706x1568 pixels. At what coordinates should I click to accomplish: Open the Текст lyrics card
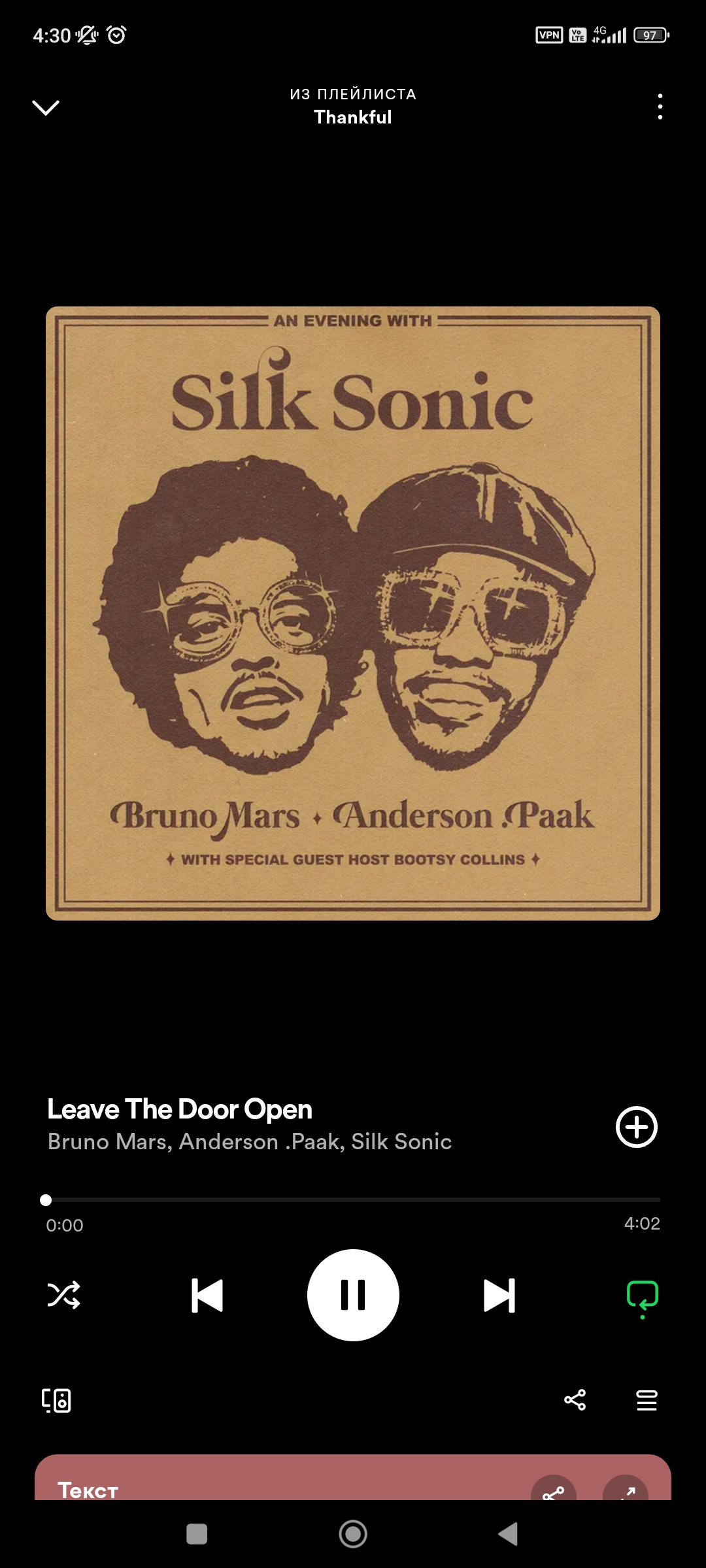[353, 1477]
